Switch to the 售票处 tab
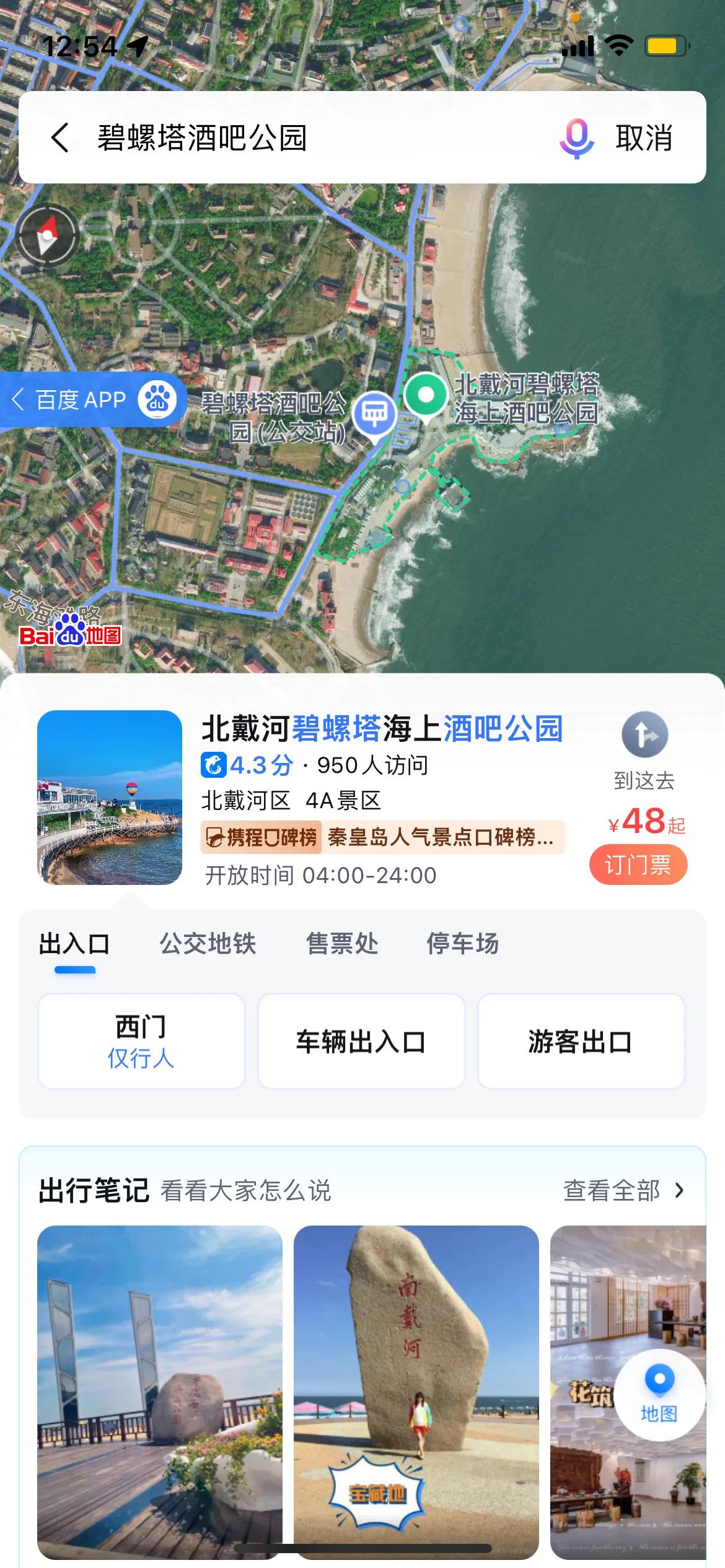This screenshot has width=725, height=1568. [x=342, y=944]
